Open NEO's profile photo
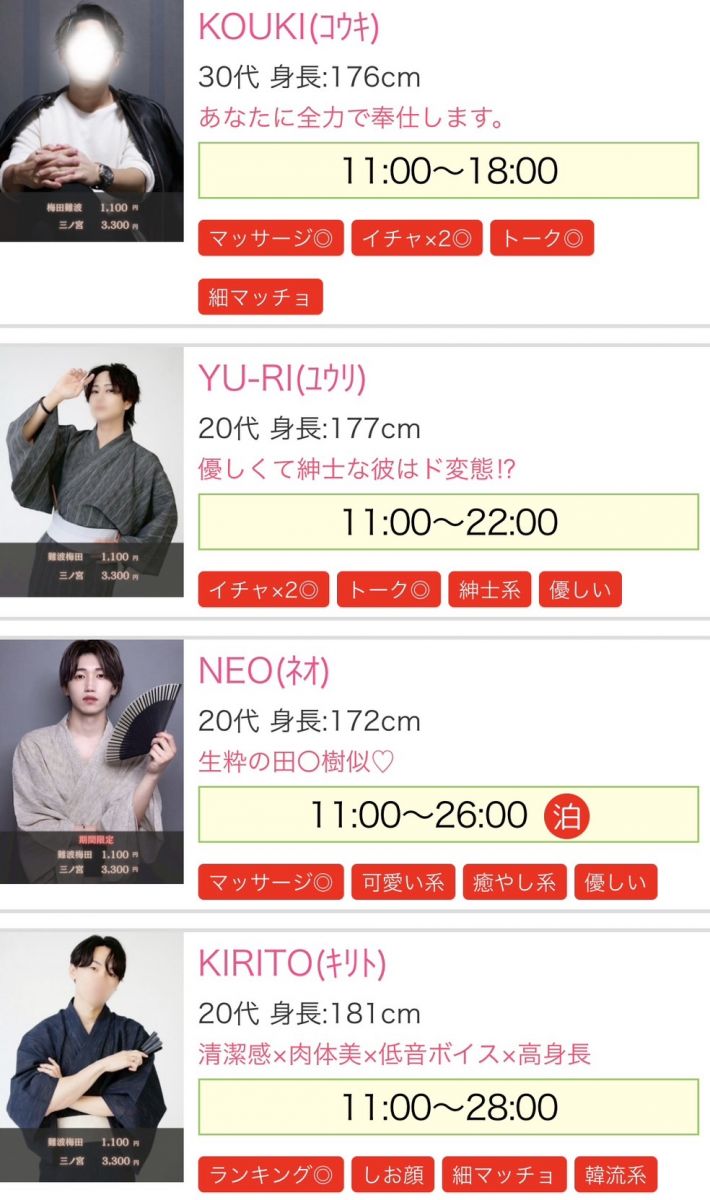The image size is (710, 1200). pyautogui.click(x=91, y=762)
